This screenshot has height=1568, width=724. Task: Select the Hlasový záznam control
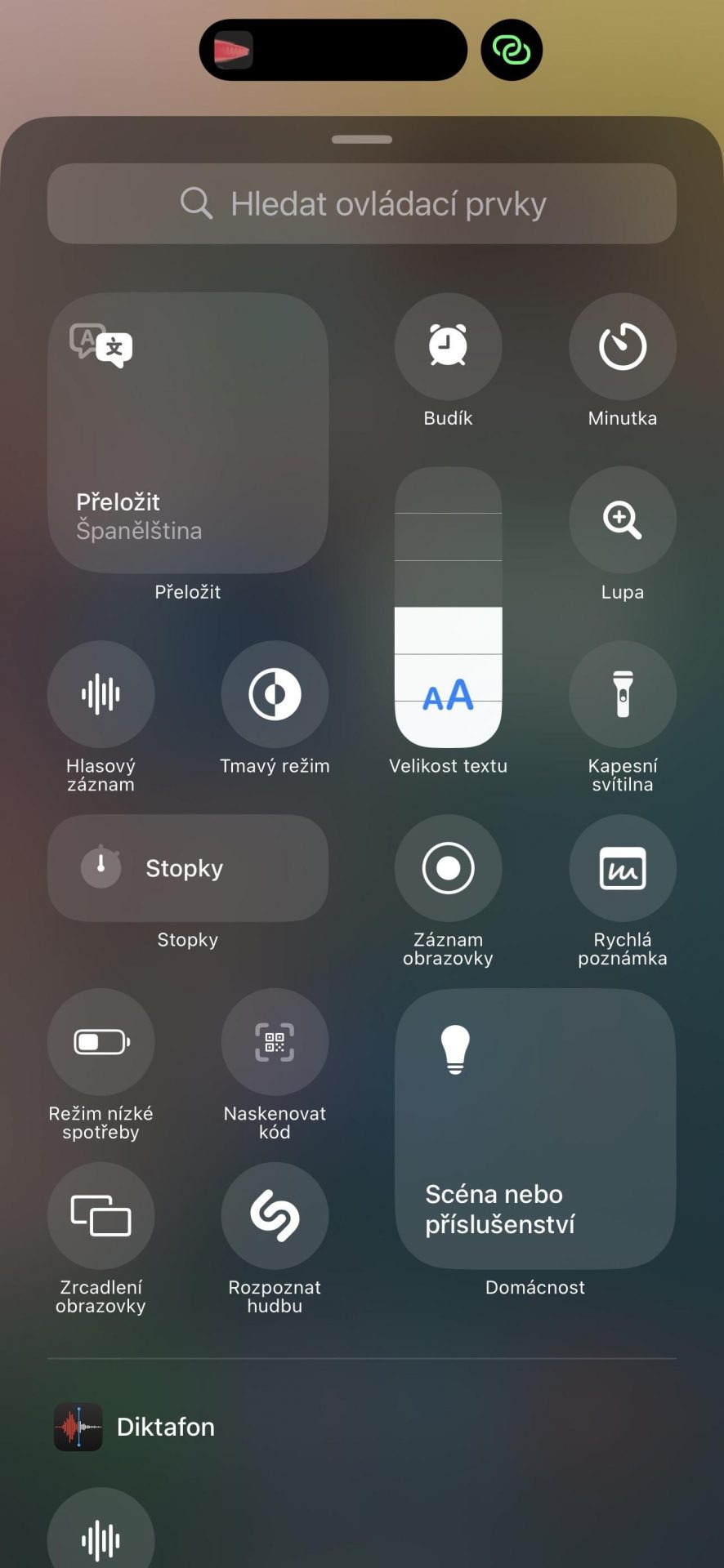[x=101, y=694]
